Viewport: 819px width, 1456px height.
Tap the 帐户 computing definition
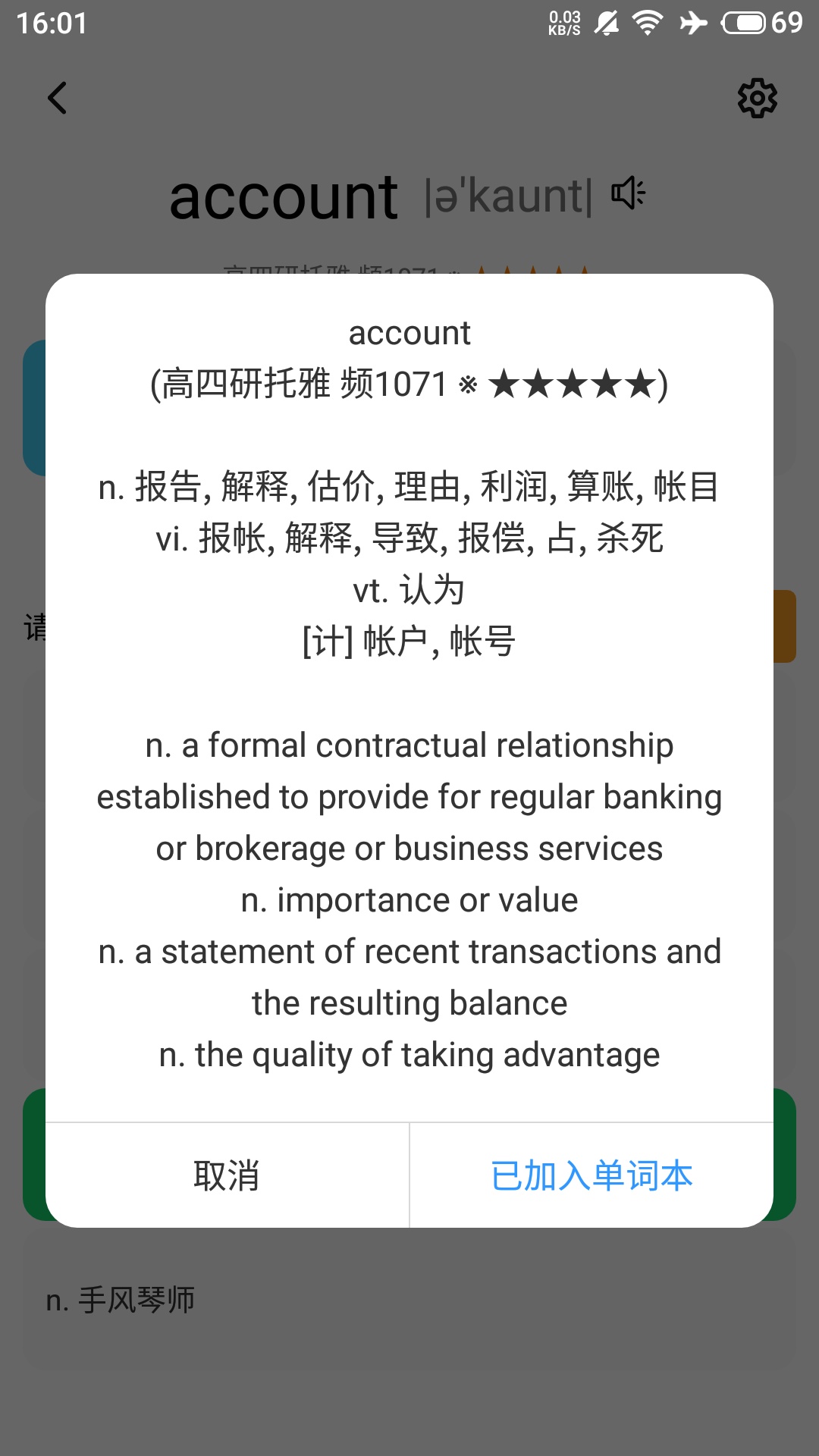tap(409, 642)
